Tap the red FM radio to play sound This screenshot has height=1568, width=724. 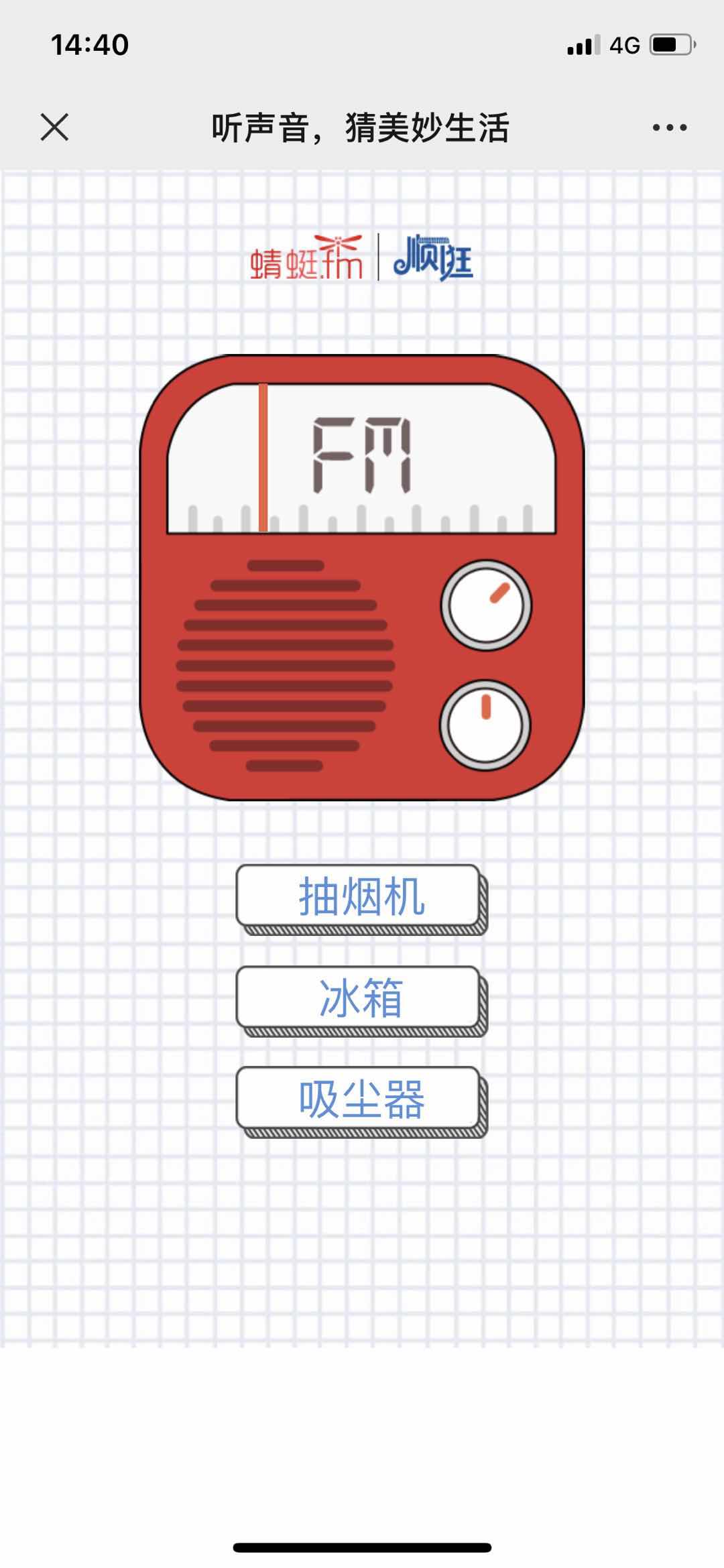[x=361, y=577]
